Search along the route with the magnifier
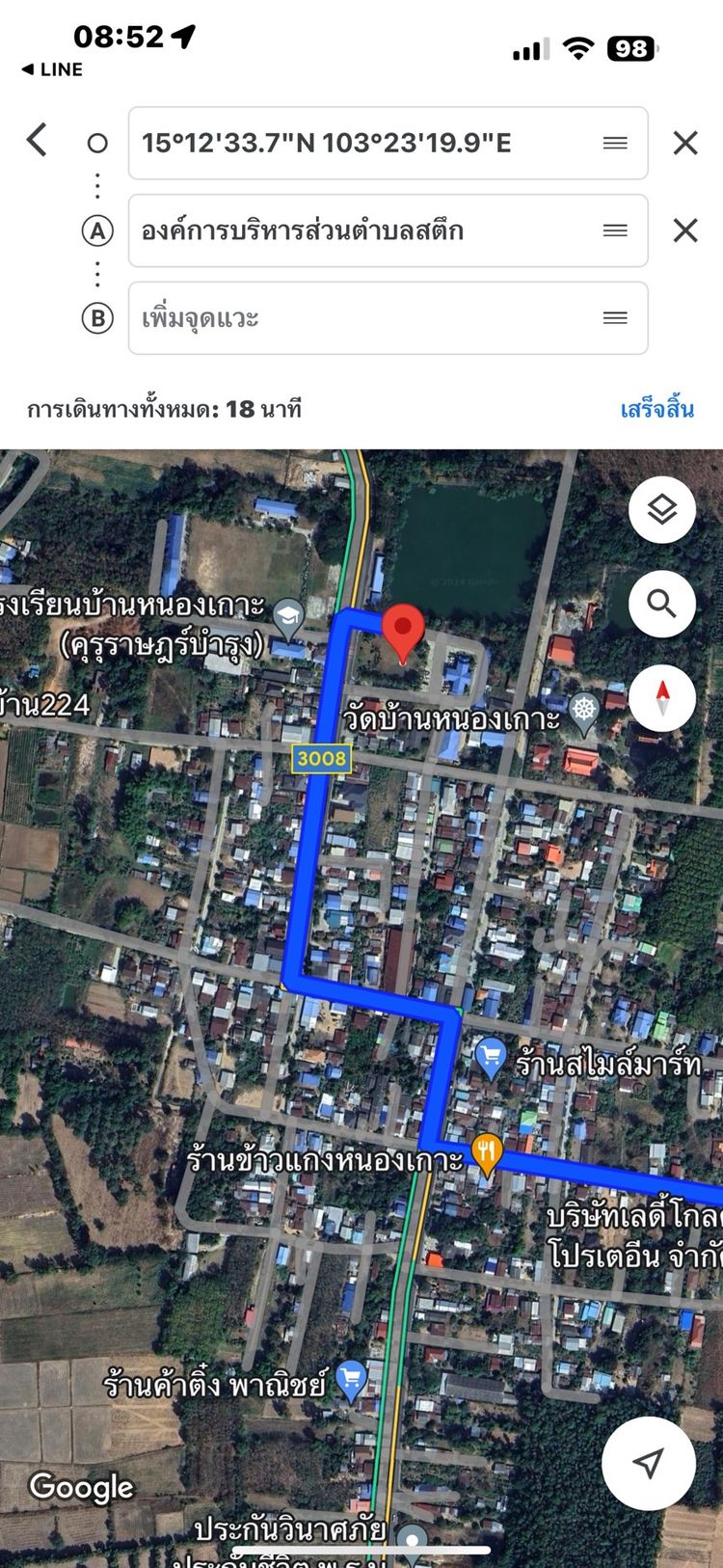 662,604
